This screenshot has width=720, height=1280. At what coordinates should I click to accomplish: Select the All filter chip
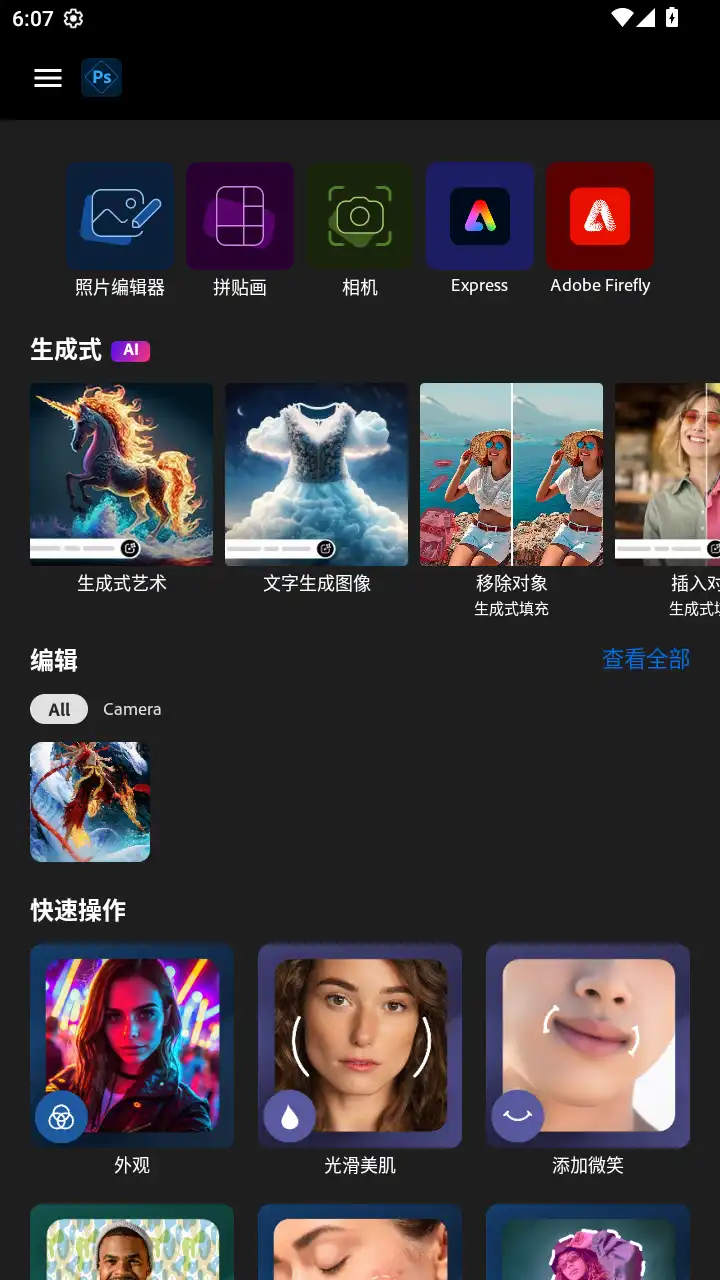[x=58, y=709]
